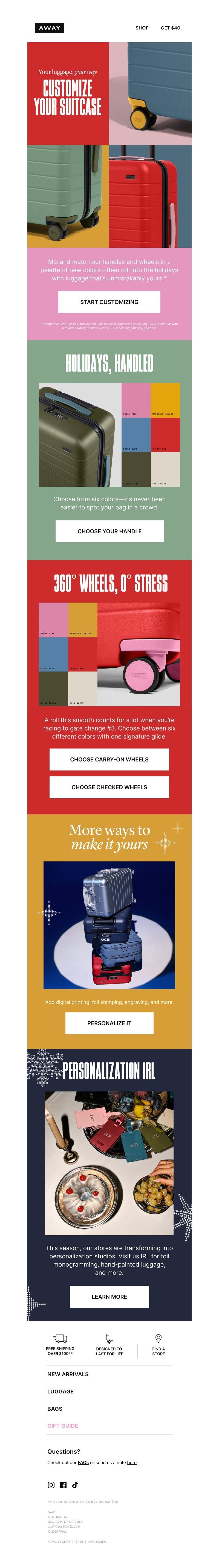Screen dimensions: 219x1568
Task: Tap the GET $40 header link
Action: point(170,28)
